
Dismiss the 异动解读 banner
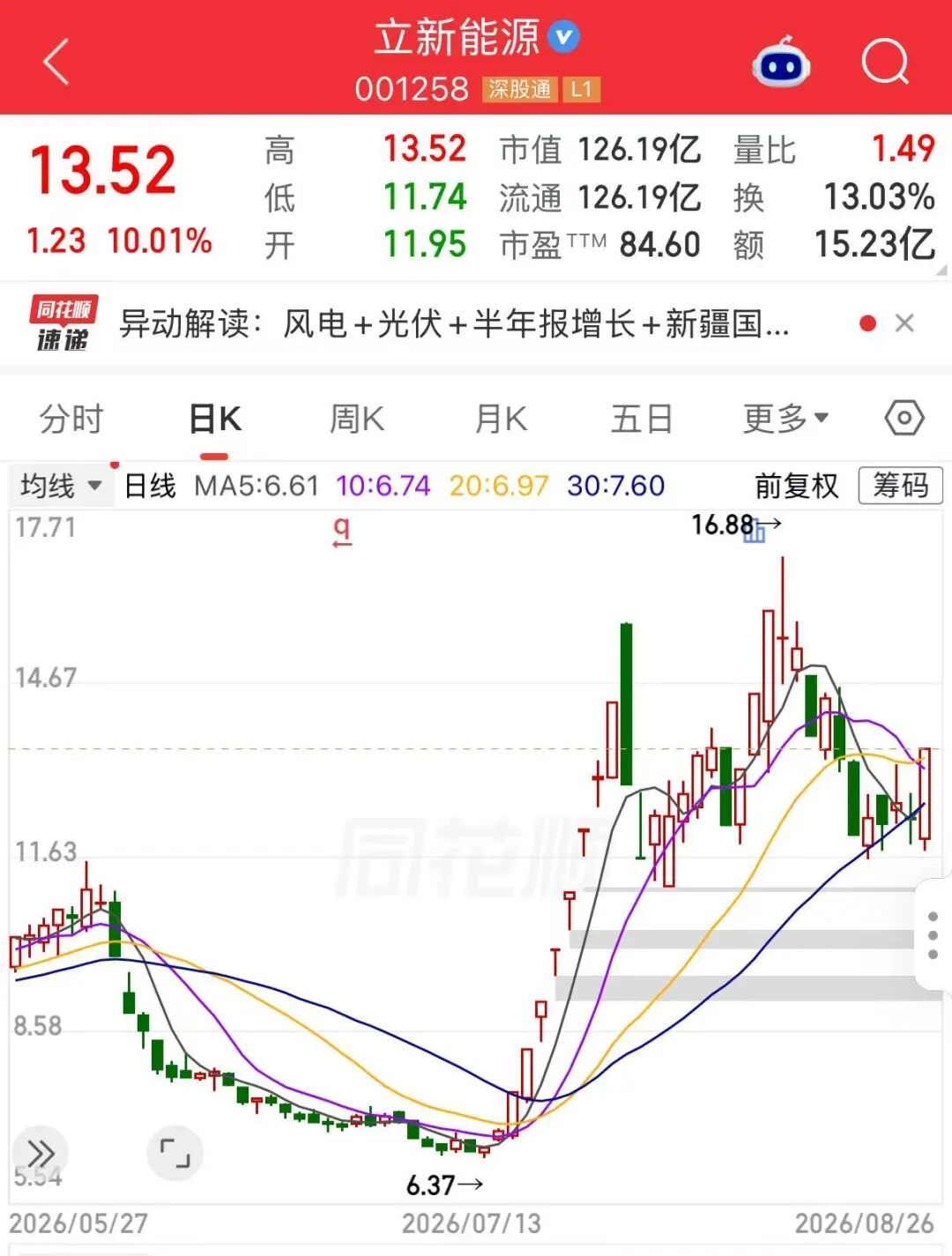(x=904, y=323)
